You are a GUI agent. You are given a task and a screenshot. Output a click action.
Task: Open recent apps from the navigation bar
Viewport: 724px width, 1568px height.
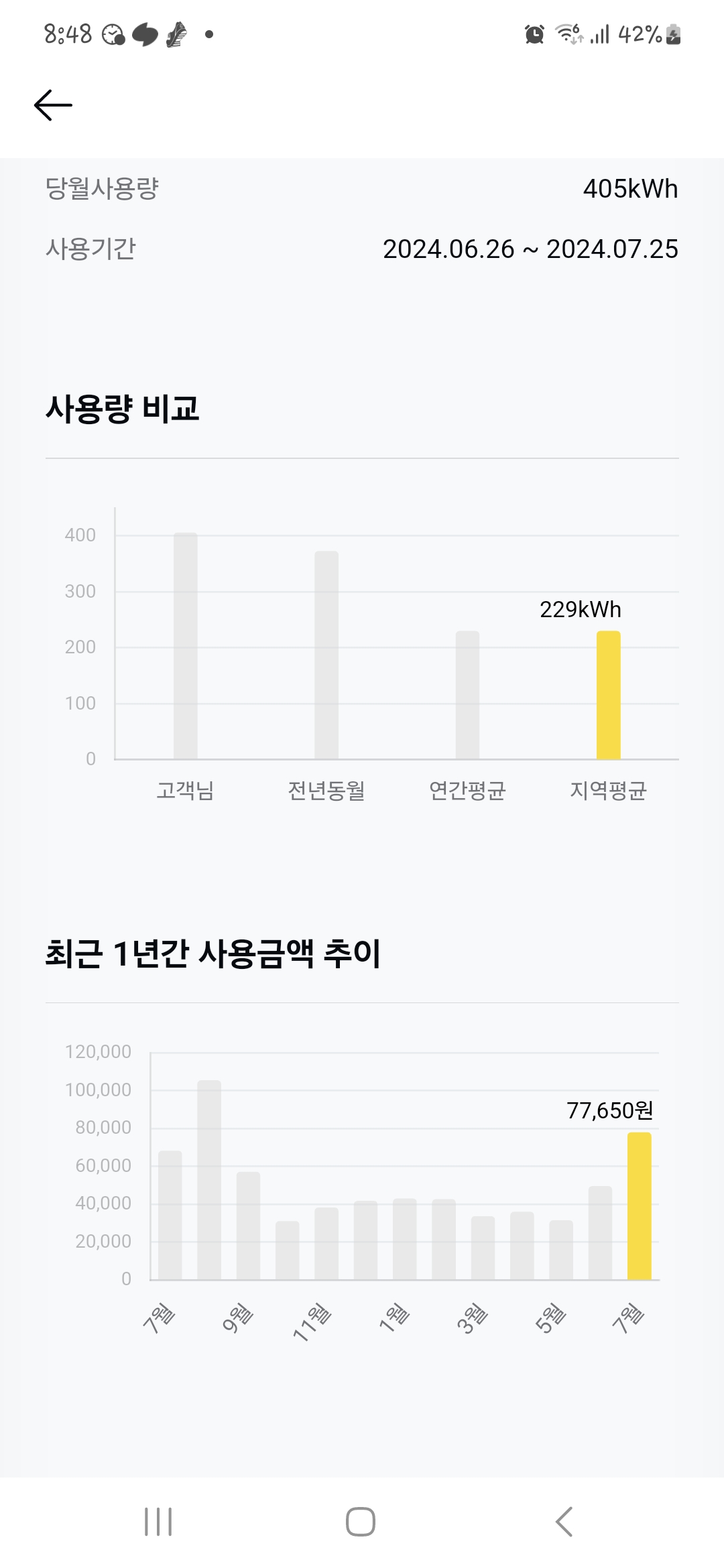point(158,1521)
